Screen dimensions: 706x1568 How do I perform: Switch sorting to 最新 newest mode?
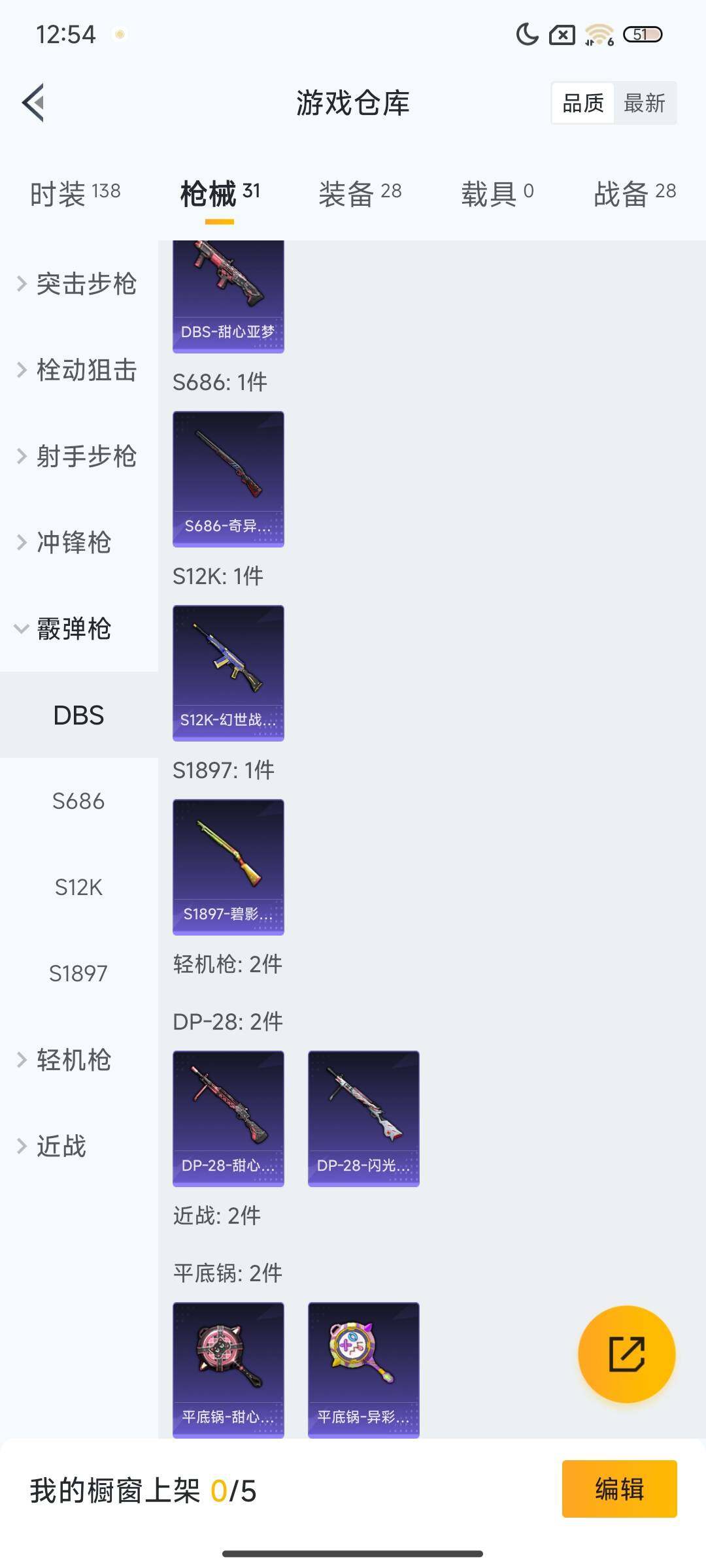[644, 103]
